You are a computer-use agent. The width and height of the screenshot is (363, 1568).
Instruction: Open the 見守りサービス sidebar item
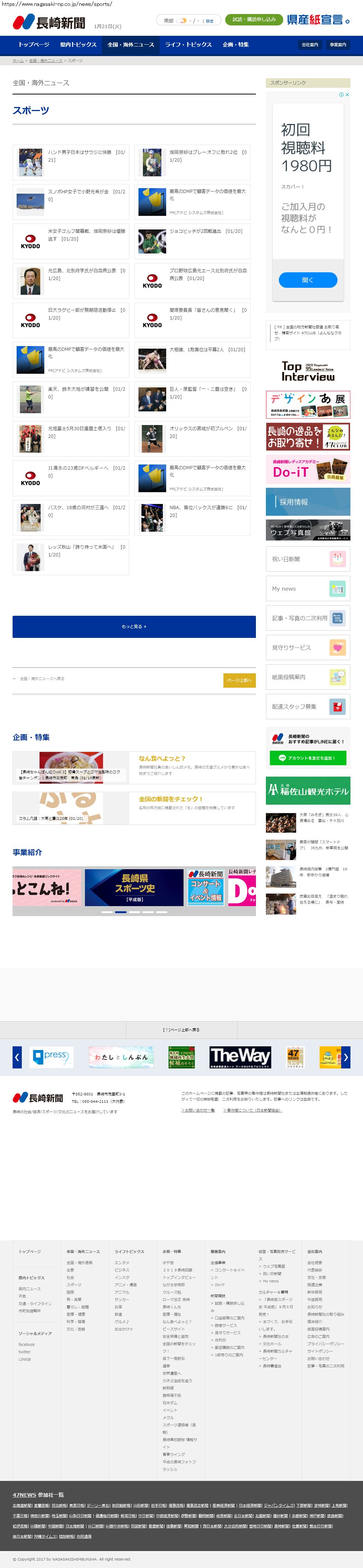308,647
